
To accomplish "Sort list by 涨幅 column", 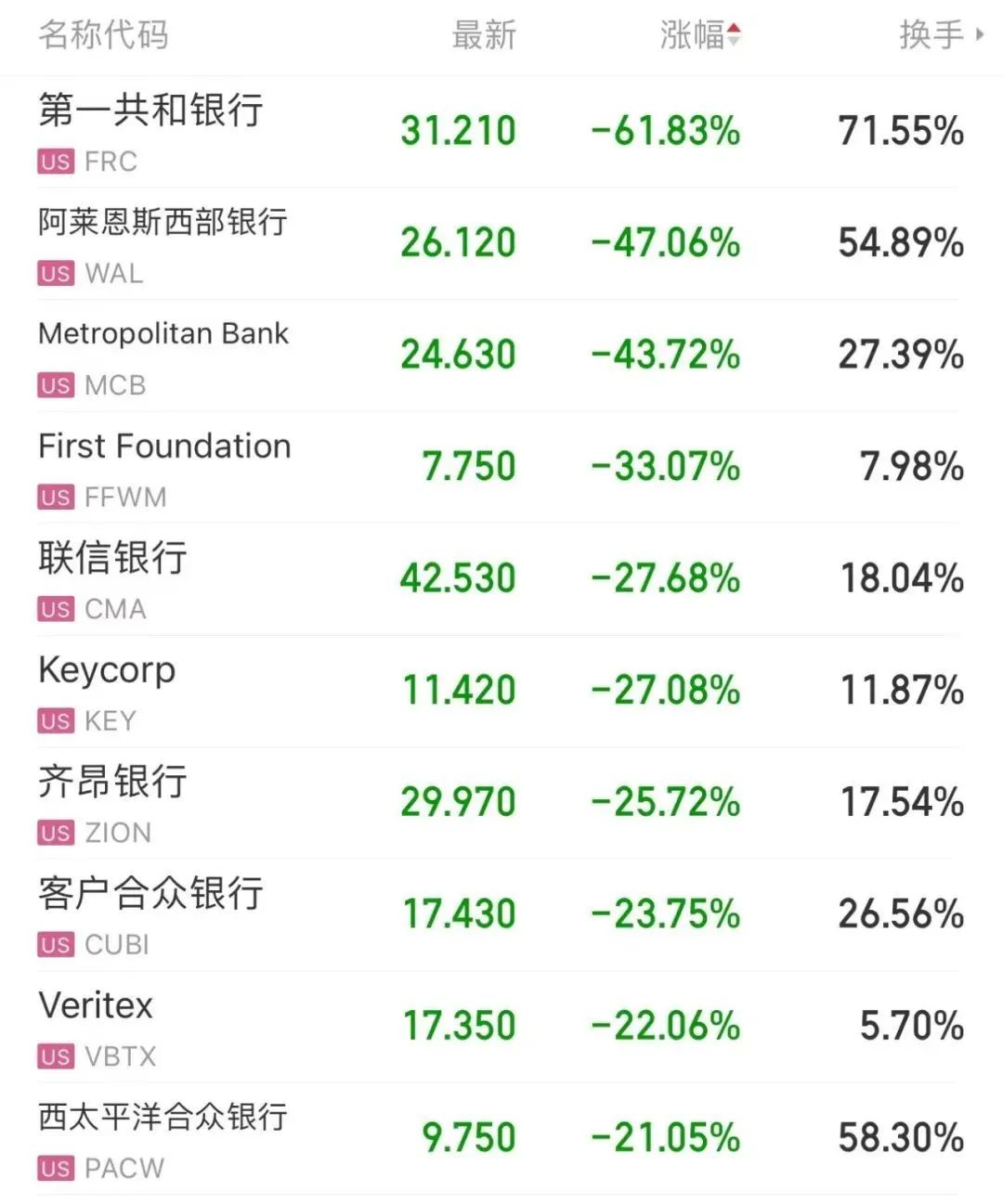I will click(698, 35).
